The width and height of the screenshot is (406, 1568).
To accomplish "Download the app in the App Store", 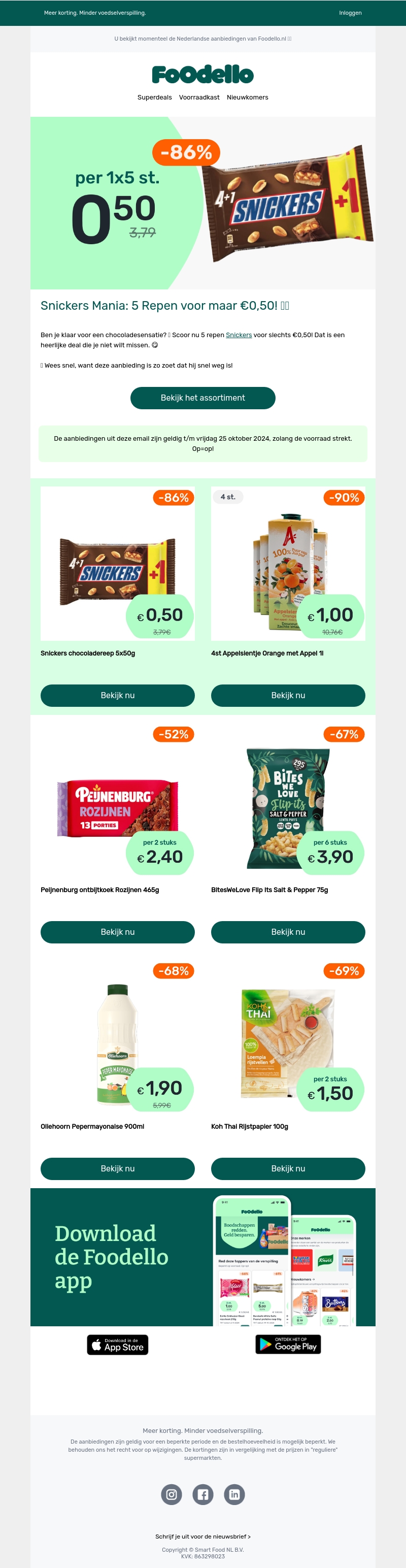I will pos(117,1345).
